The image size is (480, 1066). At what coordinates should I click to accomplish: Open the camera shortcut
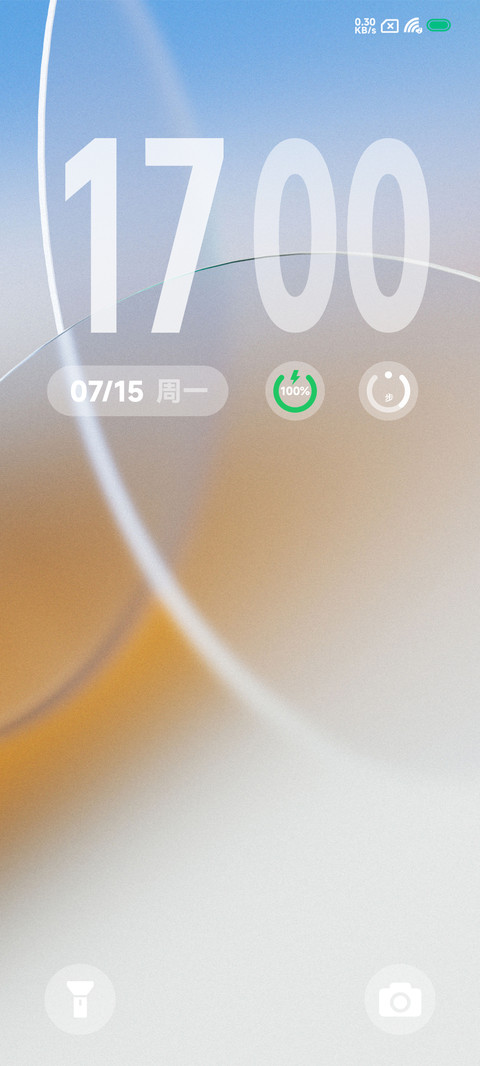400,999
